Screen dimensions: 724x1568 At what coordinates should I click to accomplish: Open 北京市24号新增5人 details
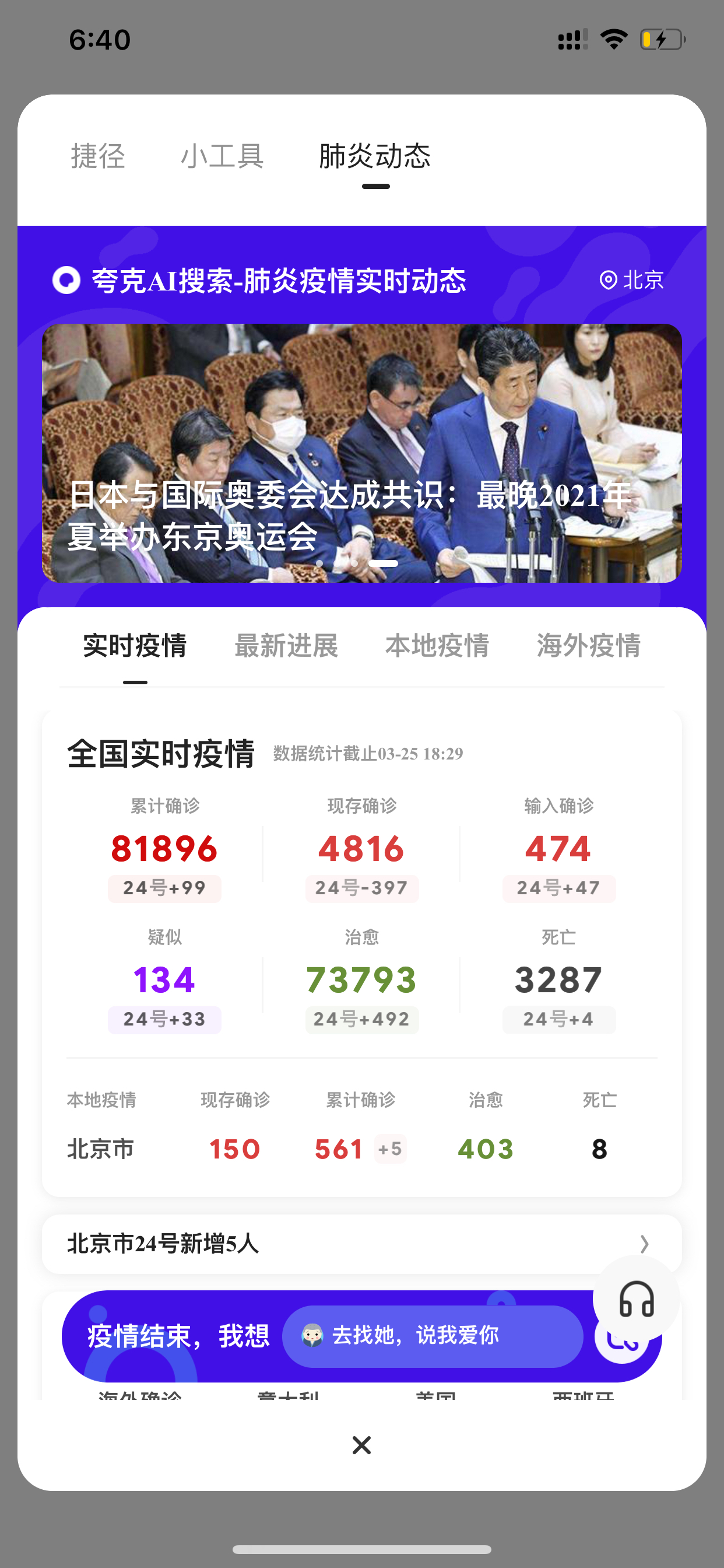point(361,1244)
